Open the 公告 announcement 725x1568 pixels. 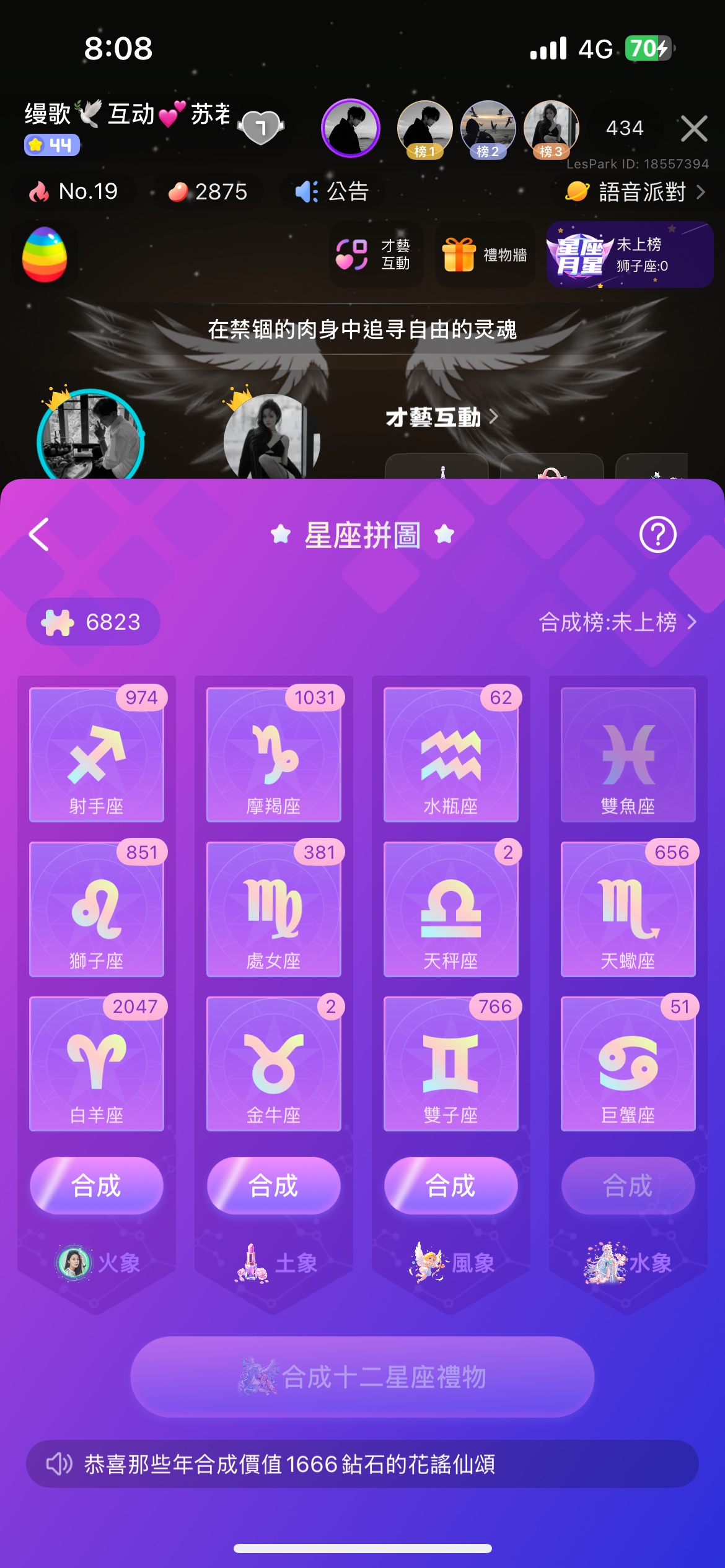point(332,192)
